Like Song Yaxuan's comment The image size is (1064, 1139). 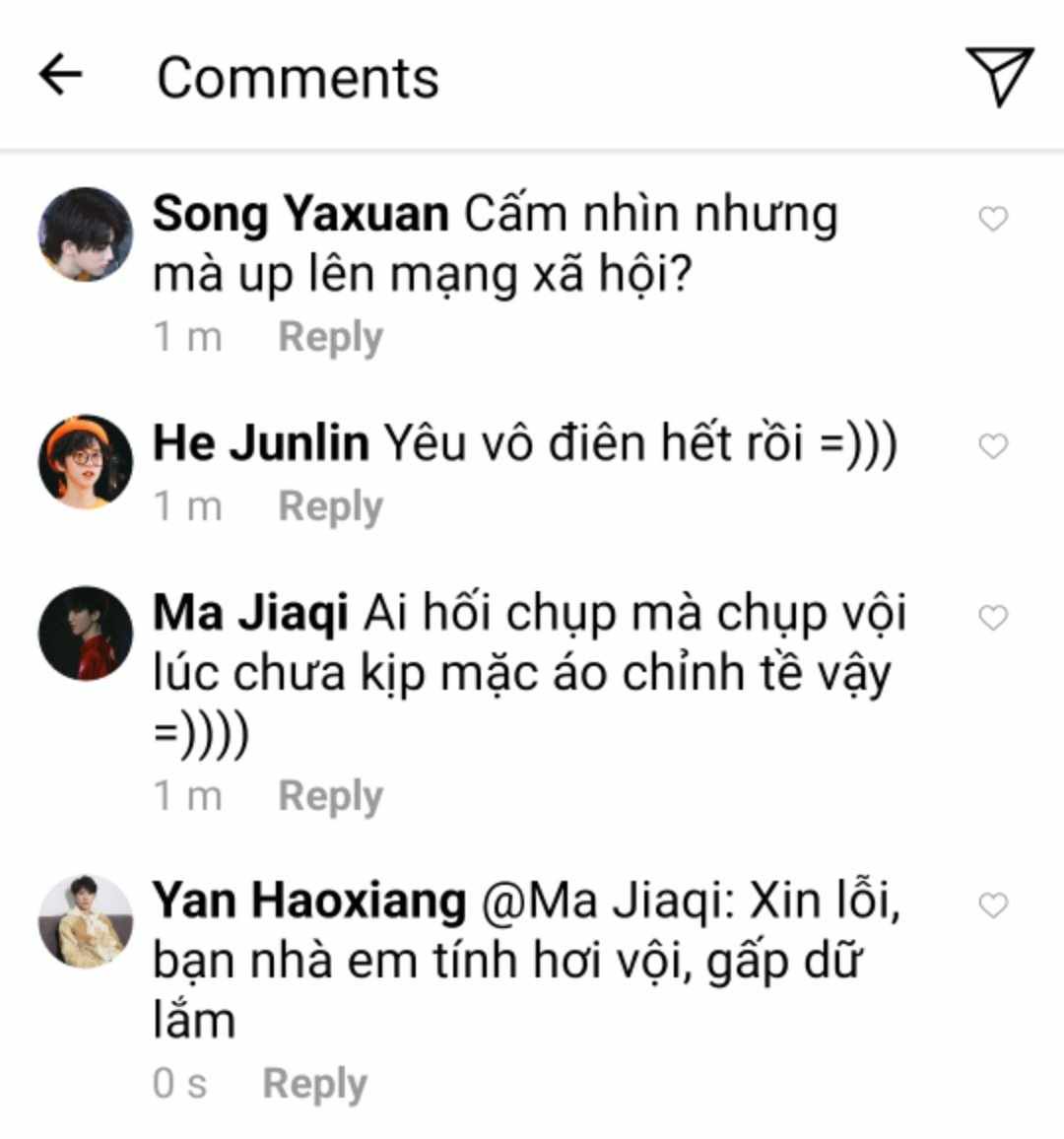(993, 218)
